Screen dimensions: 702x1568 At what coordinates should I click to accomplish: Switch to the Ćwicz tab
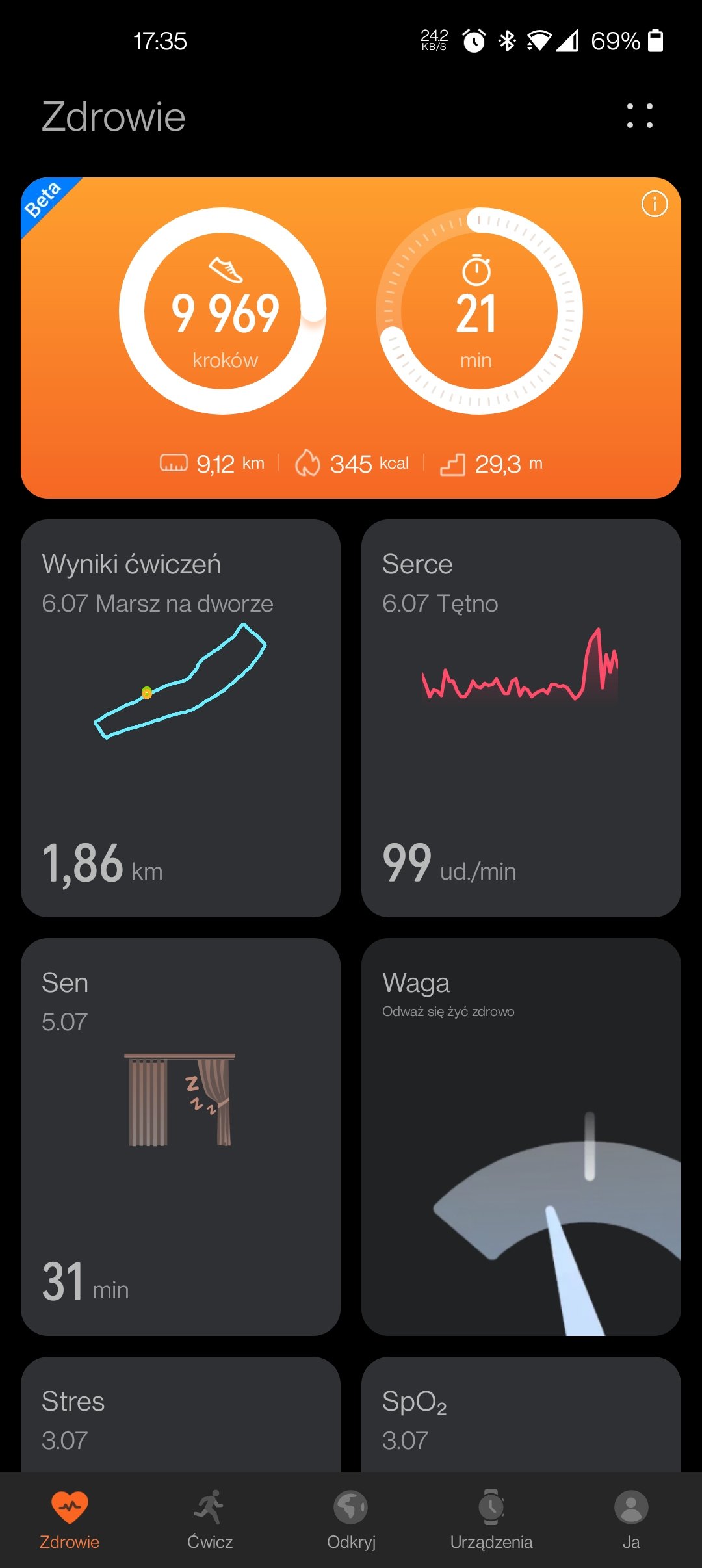(x=210, y=1520)
